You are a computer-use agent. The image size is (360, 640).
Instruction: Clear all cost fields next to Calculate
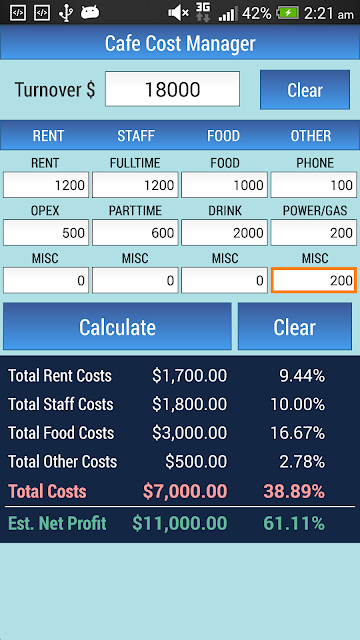coord(295,326)
